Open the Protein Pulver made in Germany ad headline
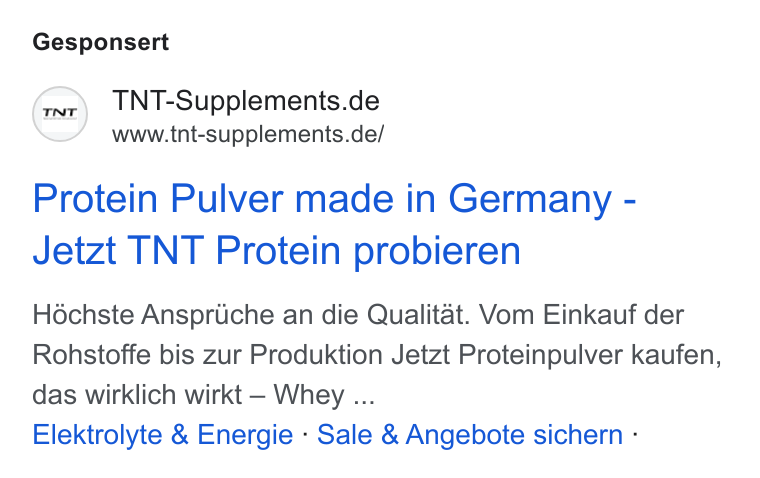The width and height of the screenshot is (760, 478). click(334, 224)
